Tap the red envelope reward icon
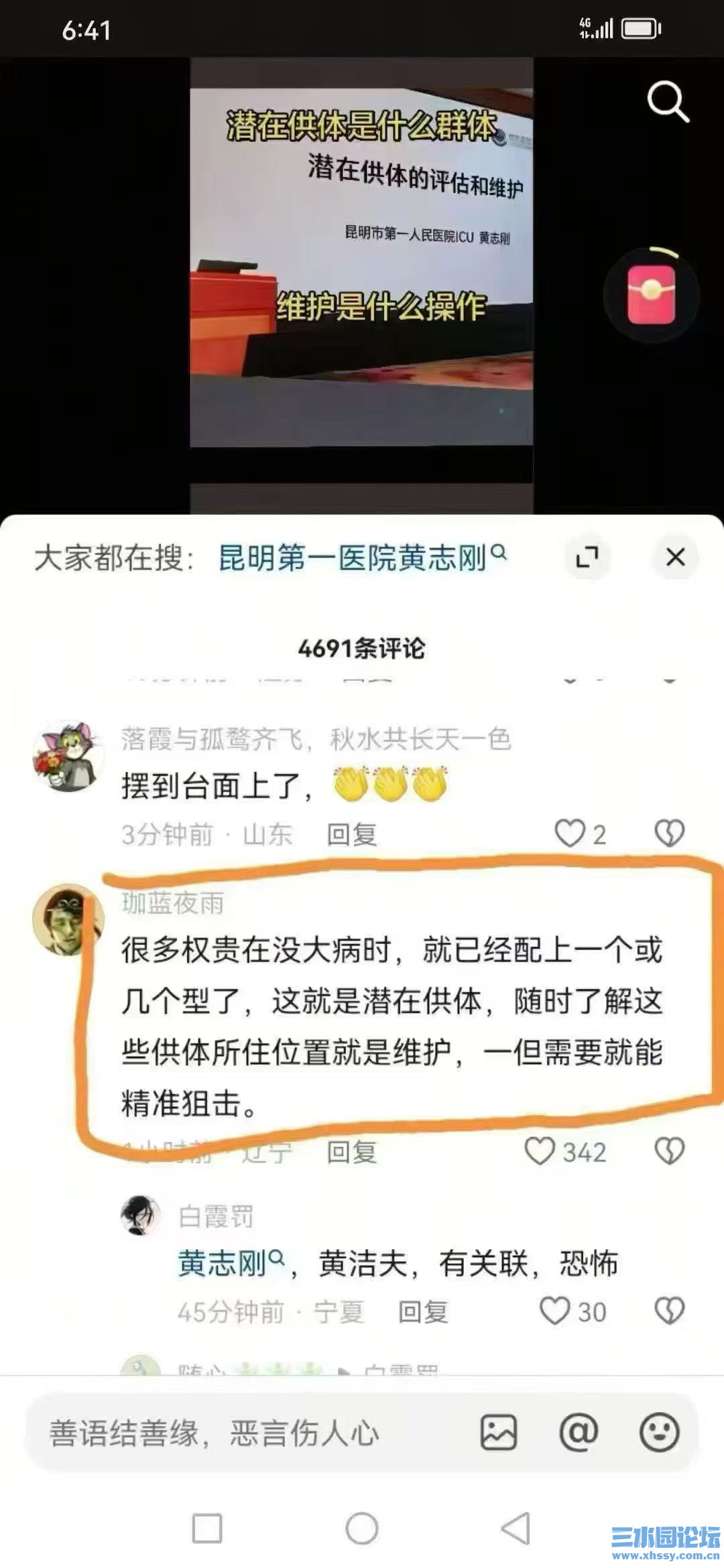Screen dimensions: 724x1568 click(651, 296)
